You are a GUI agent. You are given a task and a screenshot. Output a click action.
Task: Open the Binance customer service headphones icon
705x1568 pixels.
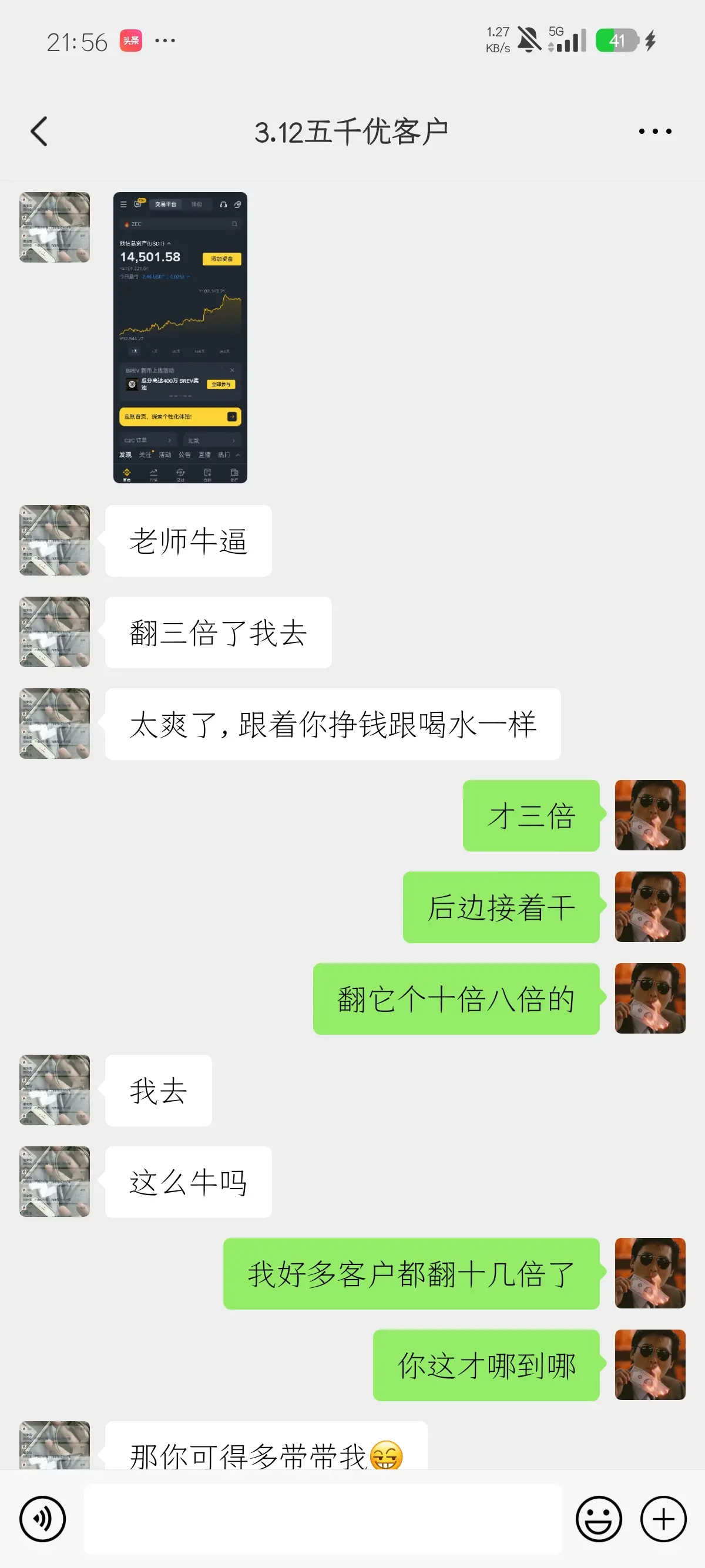223,205
